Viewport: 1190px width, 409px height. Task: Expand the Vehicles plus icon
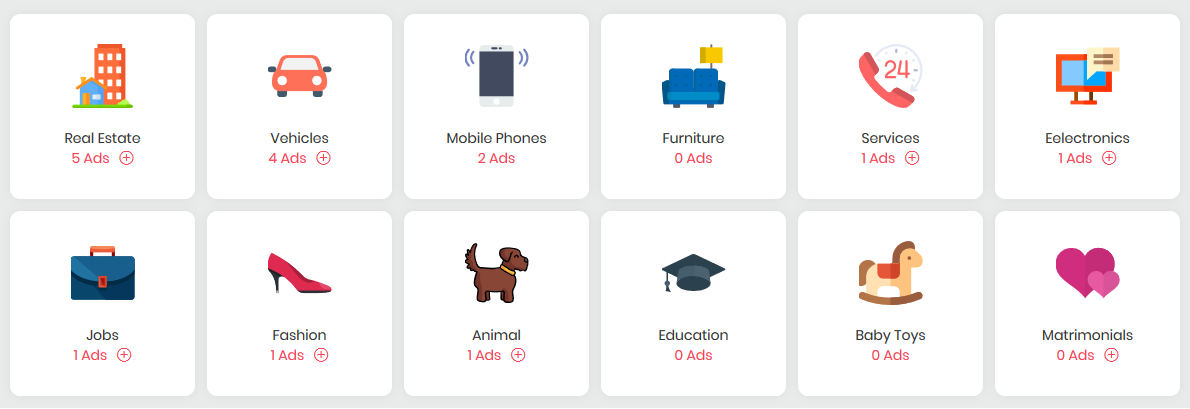(x=324, y=158)
